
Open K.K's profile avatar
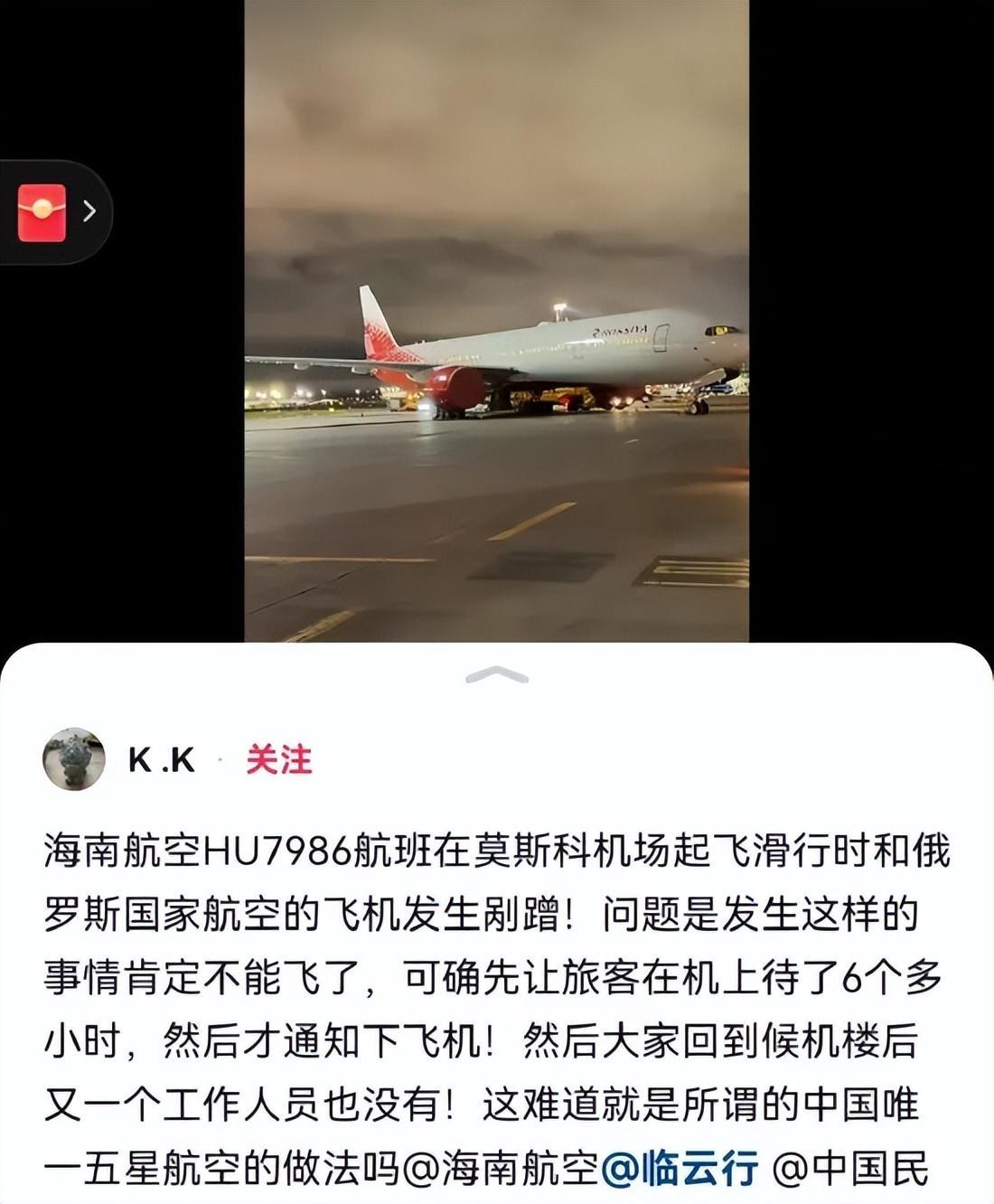click(x=74, y=759)
